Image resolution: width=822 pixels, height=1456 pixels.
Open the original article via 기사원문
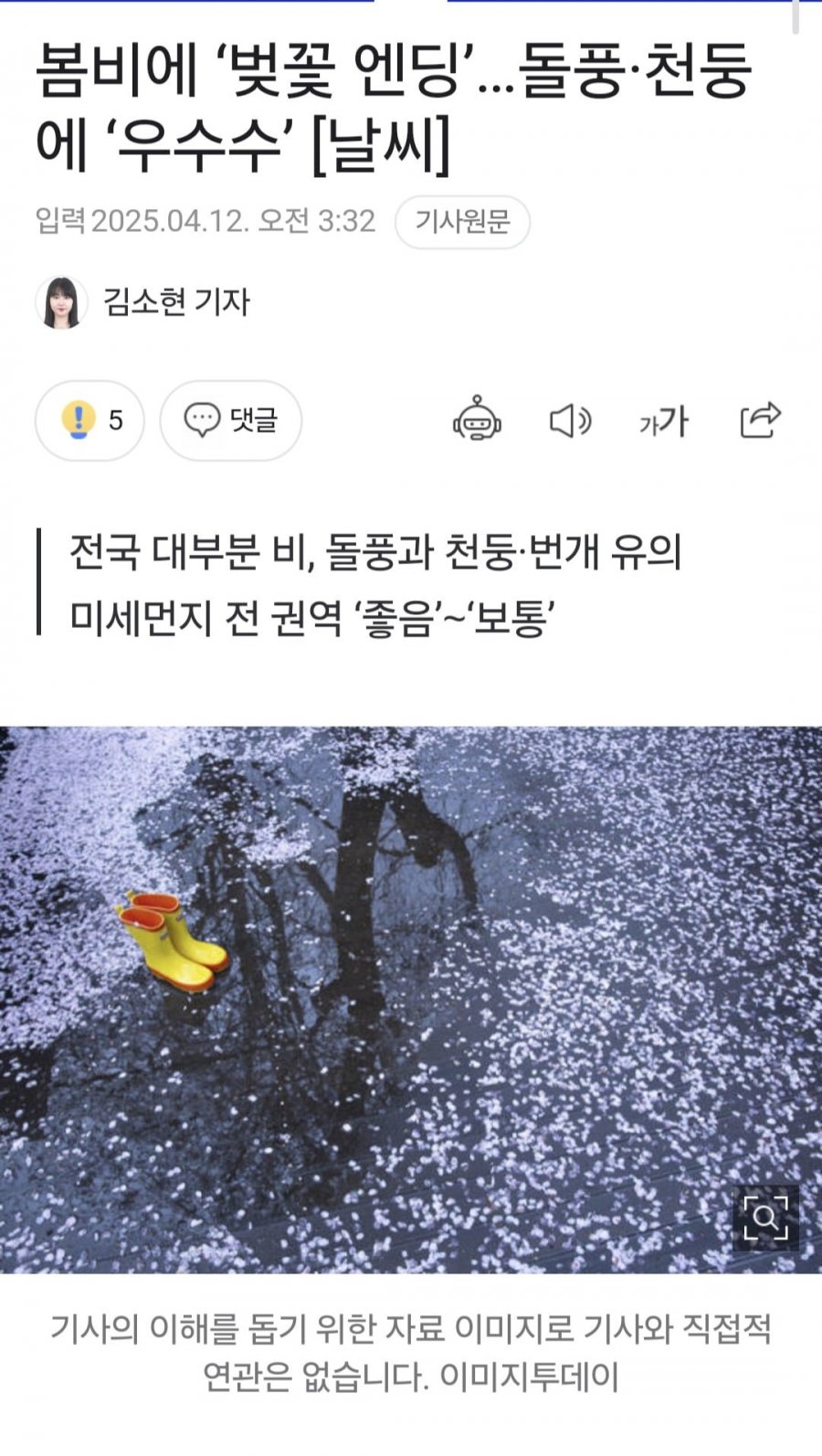click(462, 222)
